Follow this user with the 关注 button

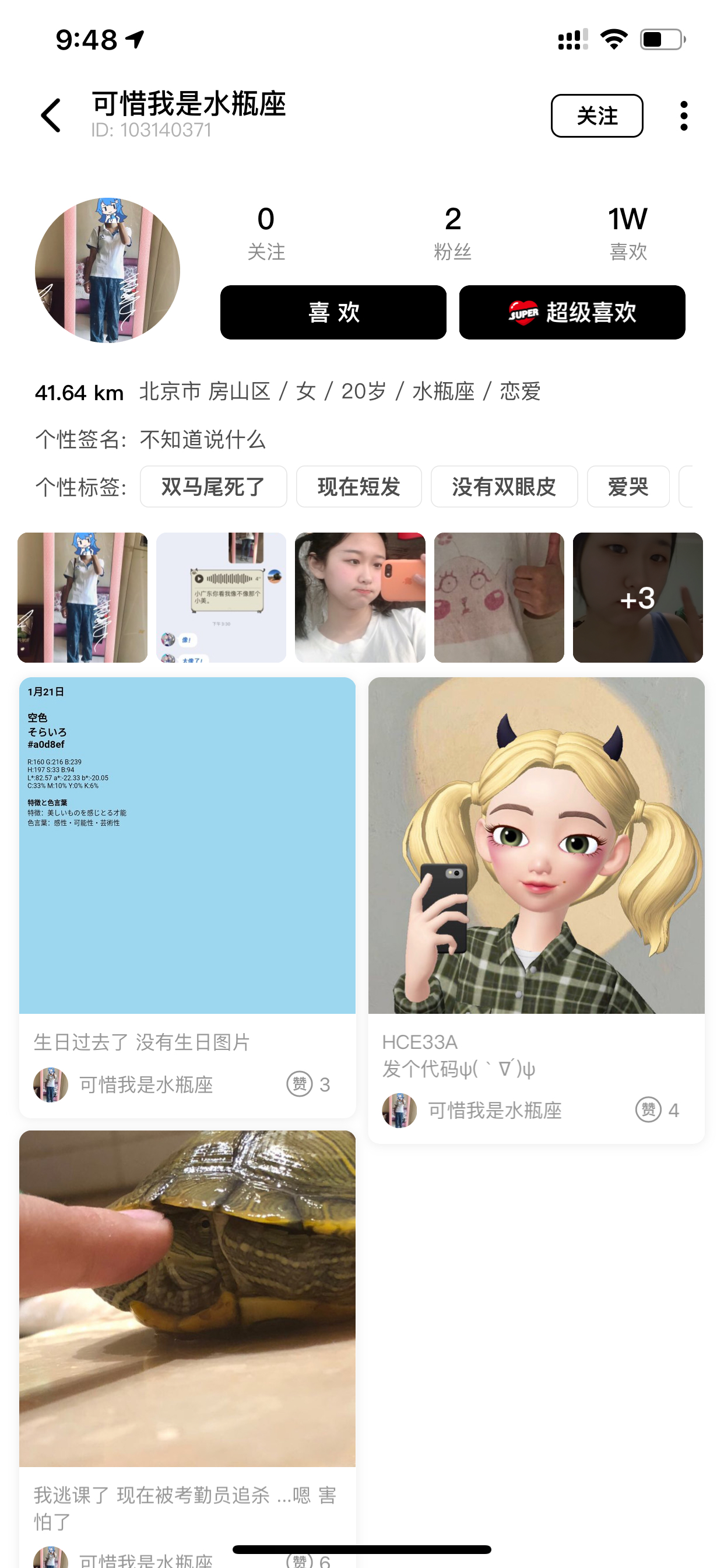(597, 116)
